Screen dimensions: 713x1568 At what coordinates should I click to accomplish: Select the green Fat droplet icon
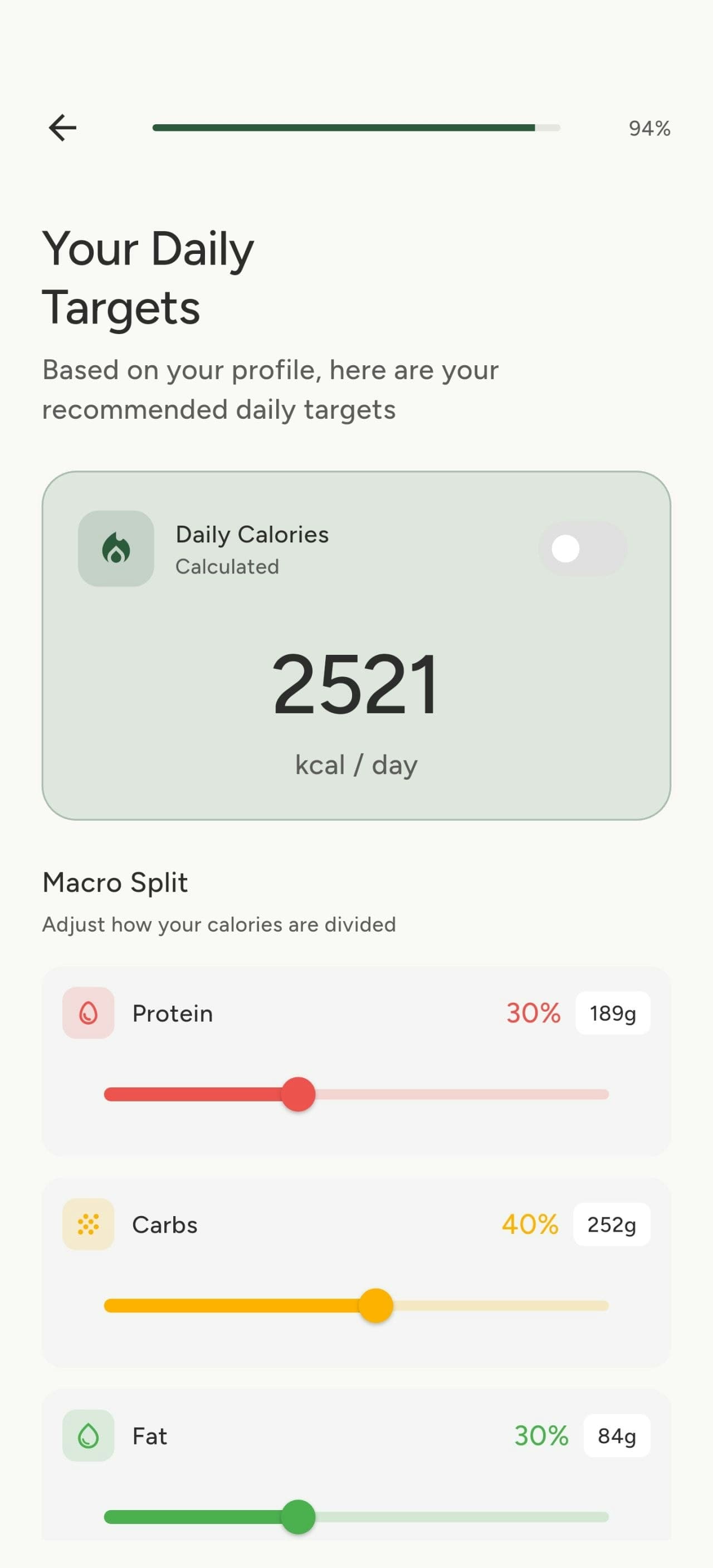[x=87, y=1435]
